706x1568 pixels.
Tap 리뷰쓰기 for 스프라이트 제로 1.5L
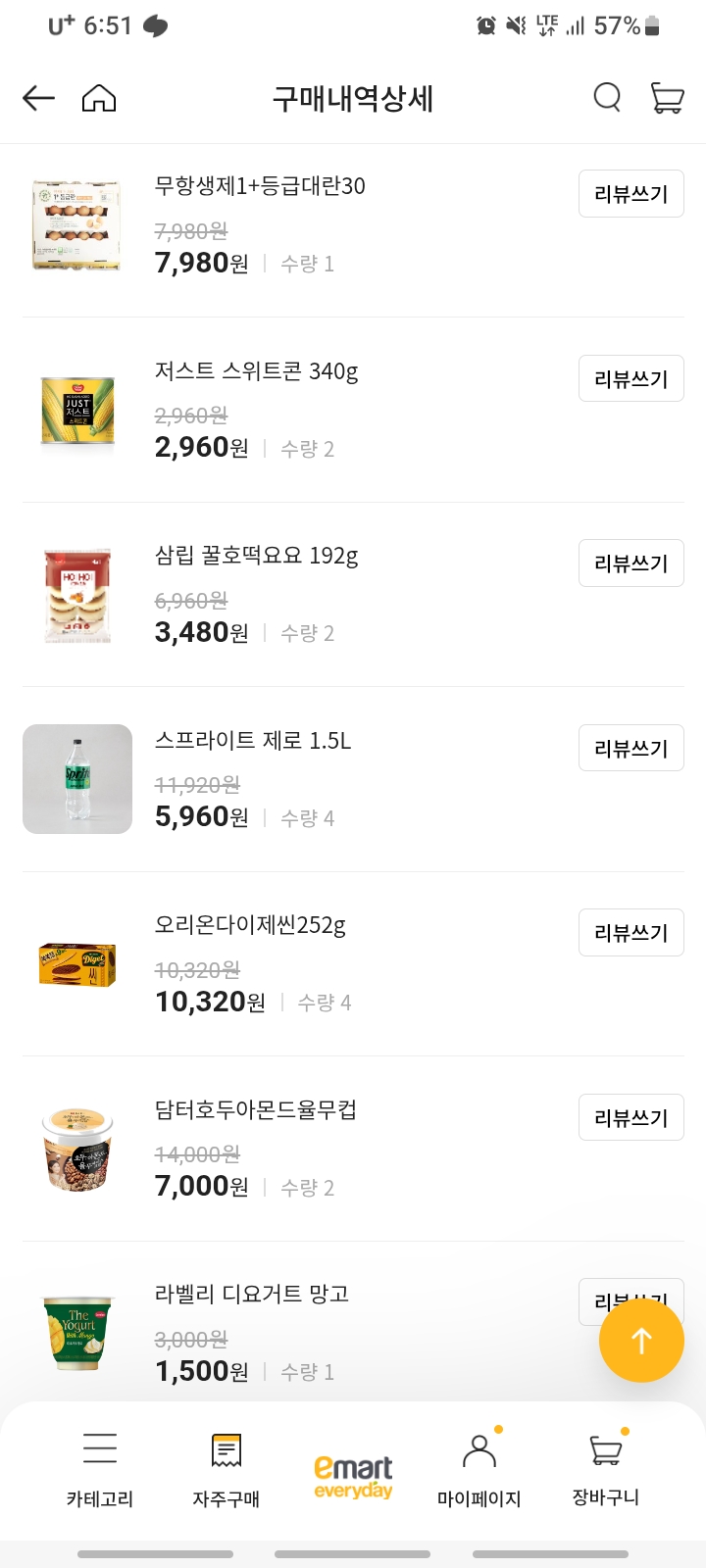coord(630,748)
